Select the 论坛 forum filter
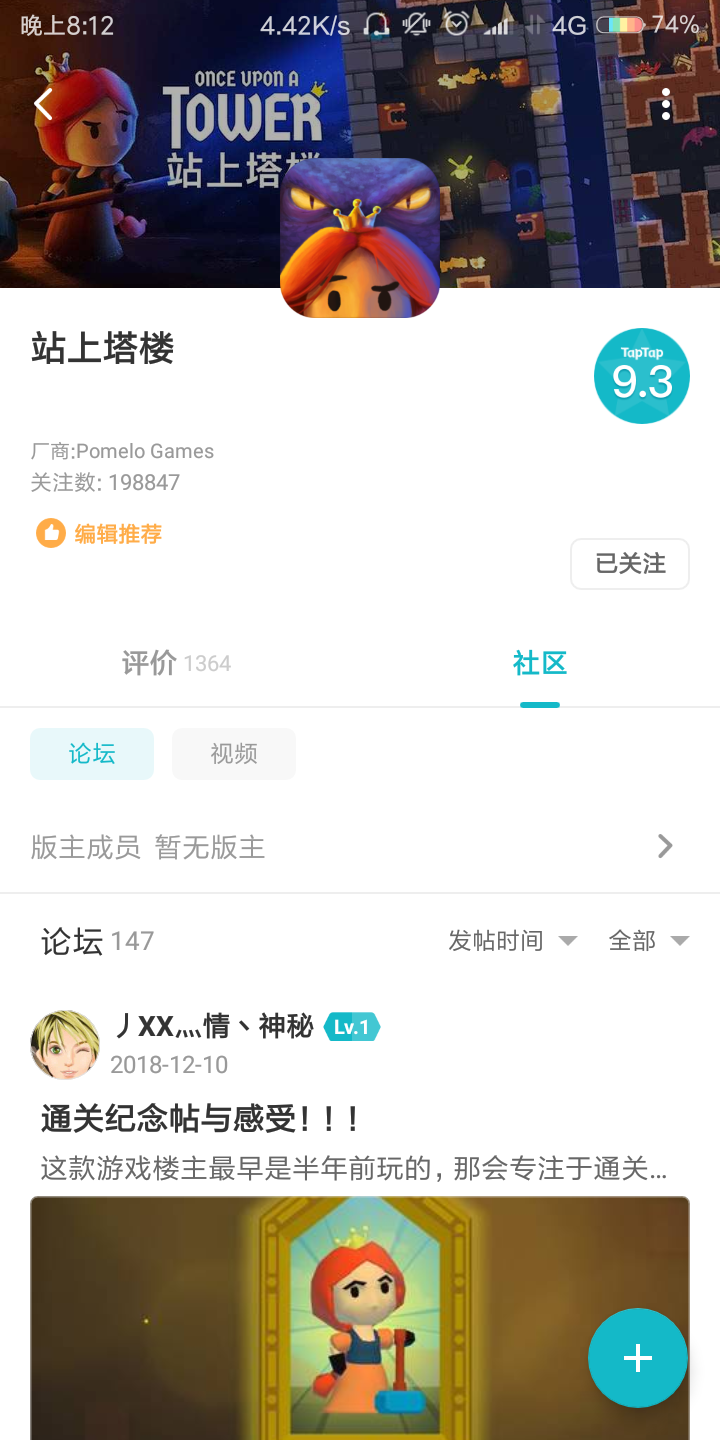720x1440 pixels. click(91, 753)
